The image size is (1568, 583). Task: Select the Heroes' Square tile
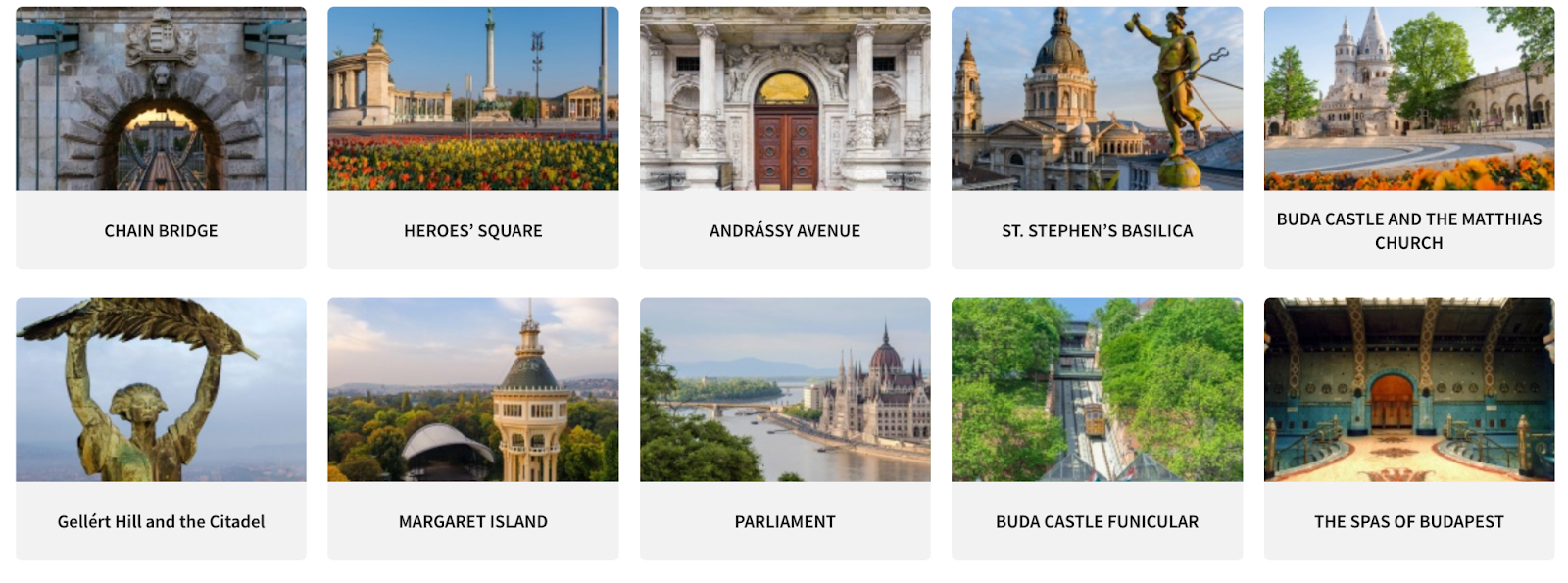tap(472, 137)
